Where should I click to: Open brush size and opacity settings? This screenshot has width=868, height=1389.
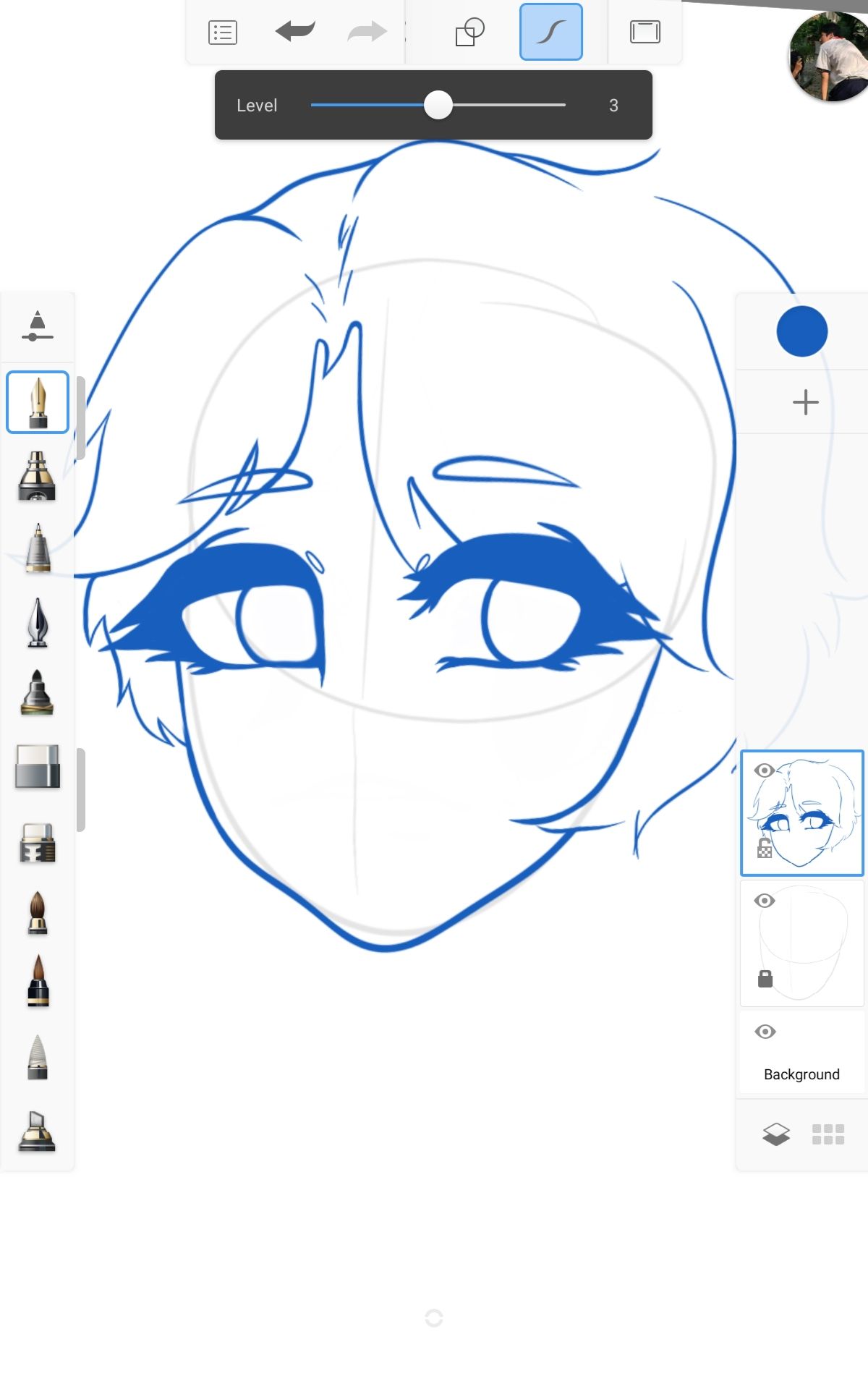tap(38, 326)
